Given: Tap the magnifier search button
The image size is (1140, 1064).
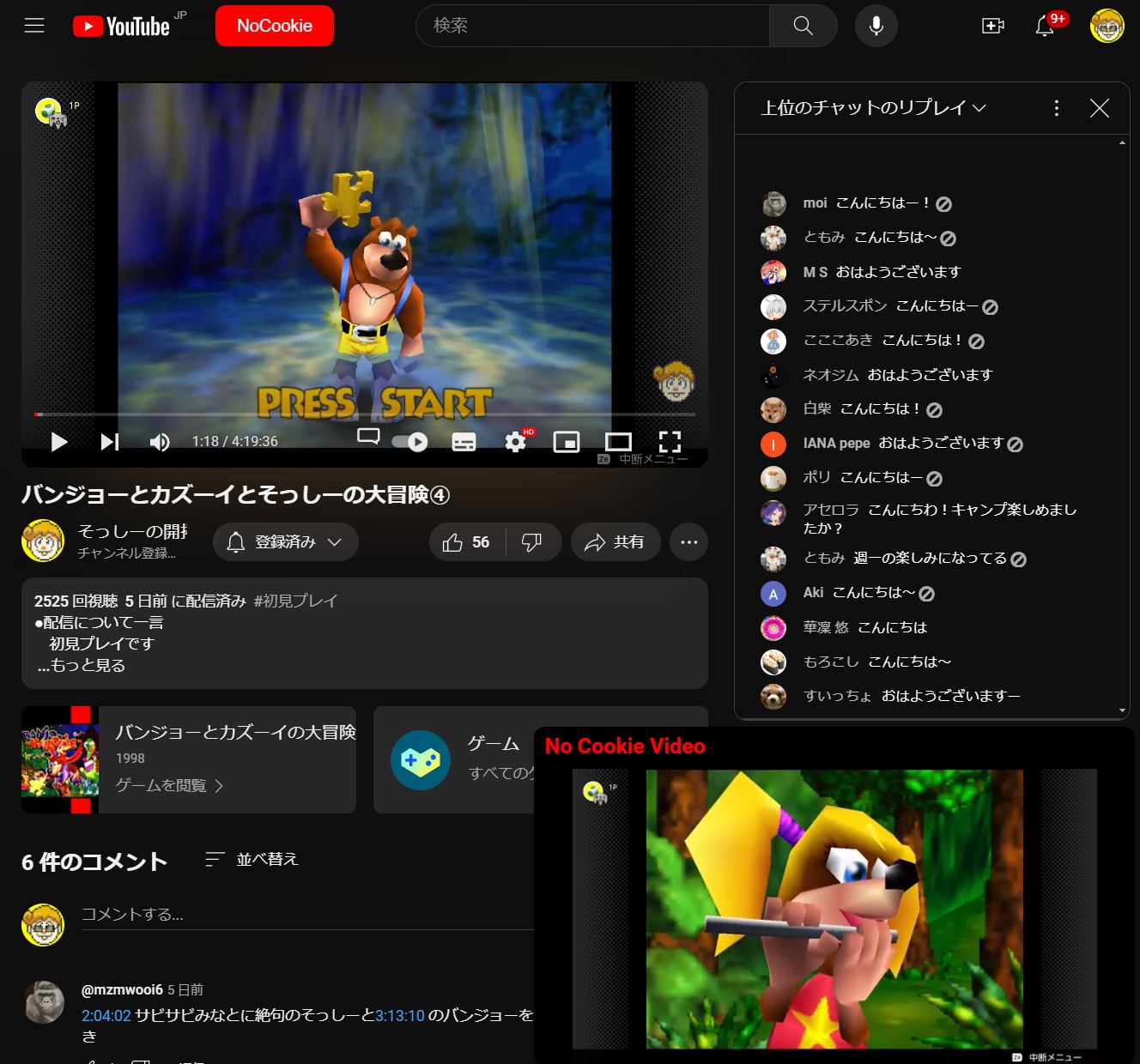Looking at the screenshot, I should pyautogui.click(x=803, y=26).
